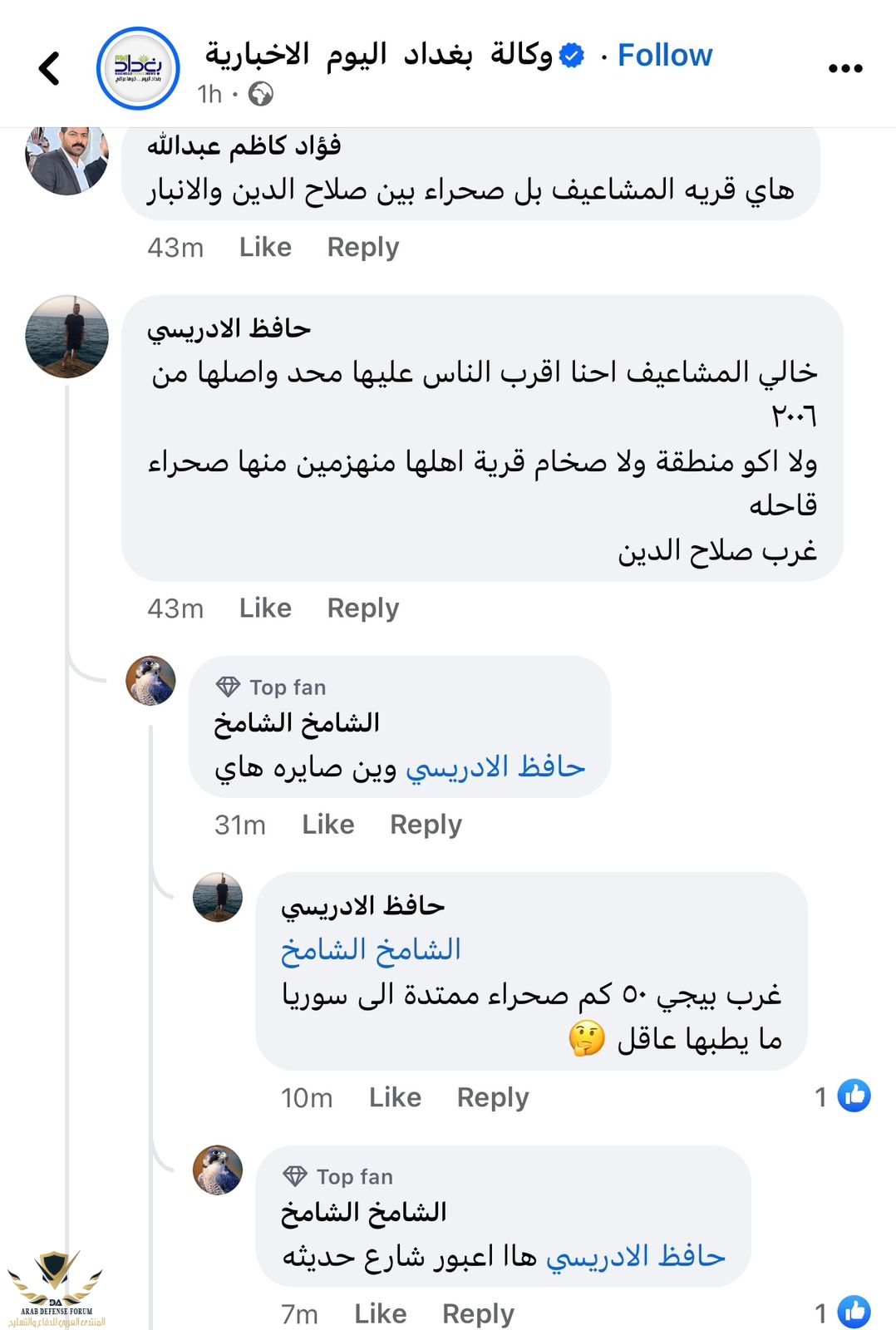Screen dimensions: 896x1330
Task: Like حافظ الادريسي's 10m reply
Action: click(395, 1097)
